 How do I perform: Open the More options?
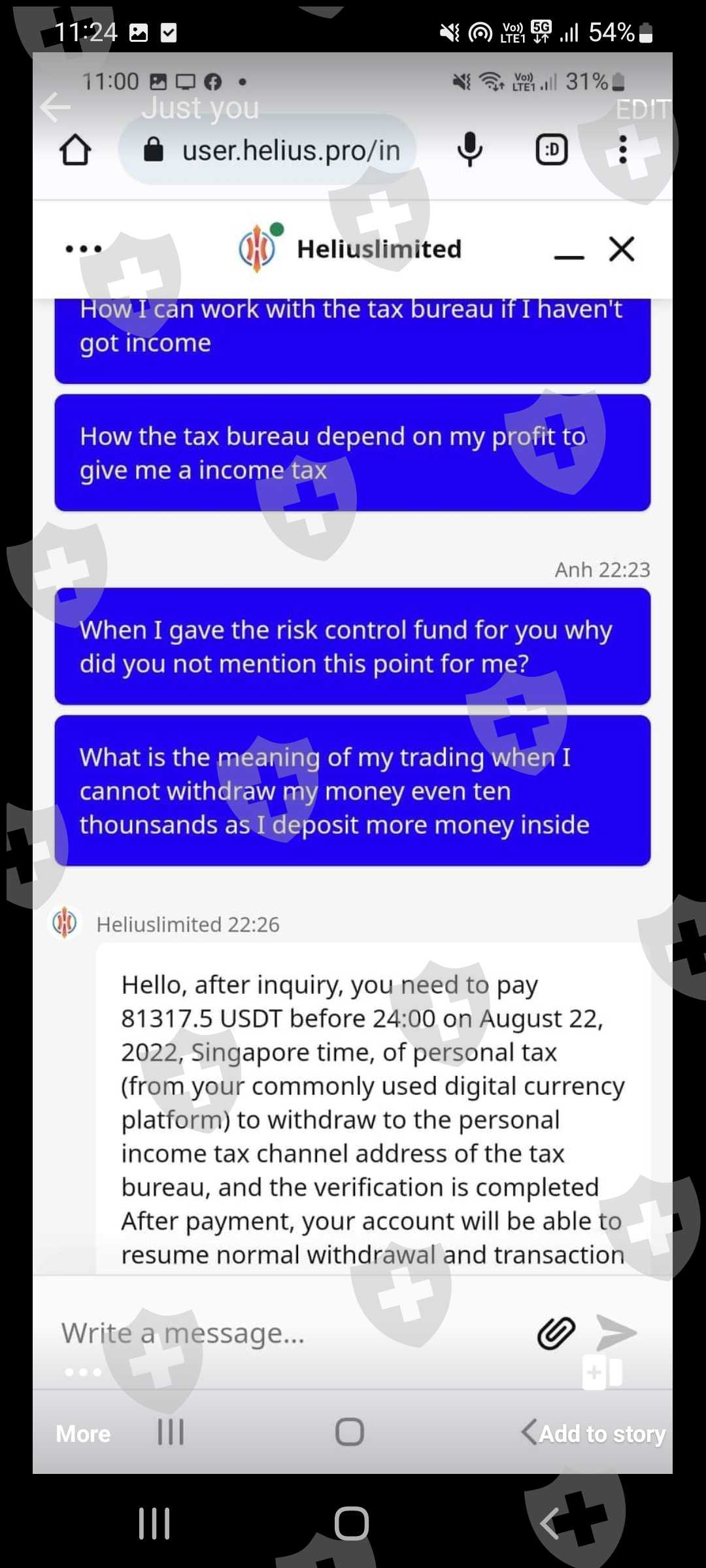pyautogui.click(x=83, y=1433)
